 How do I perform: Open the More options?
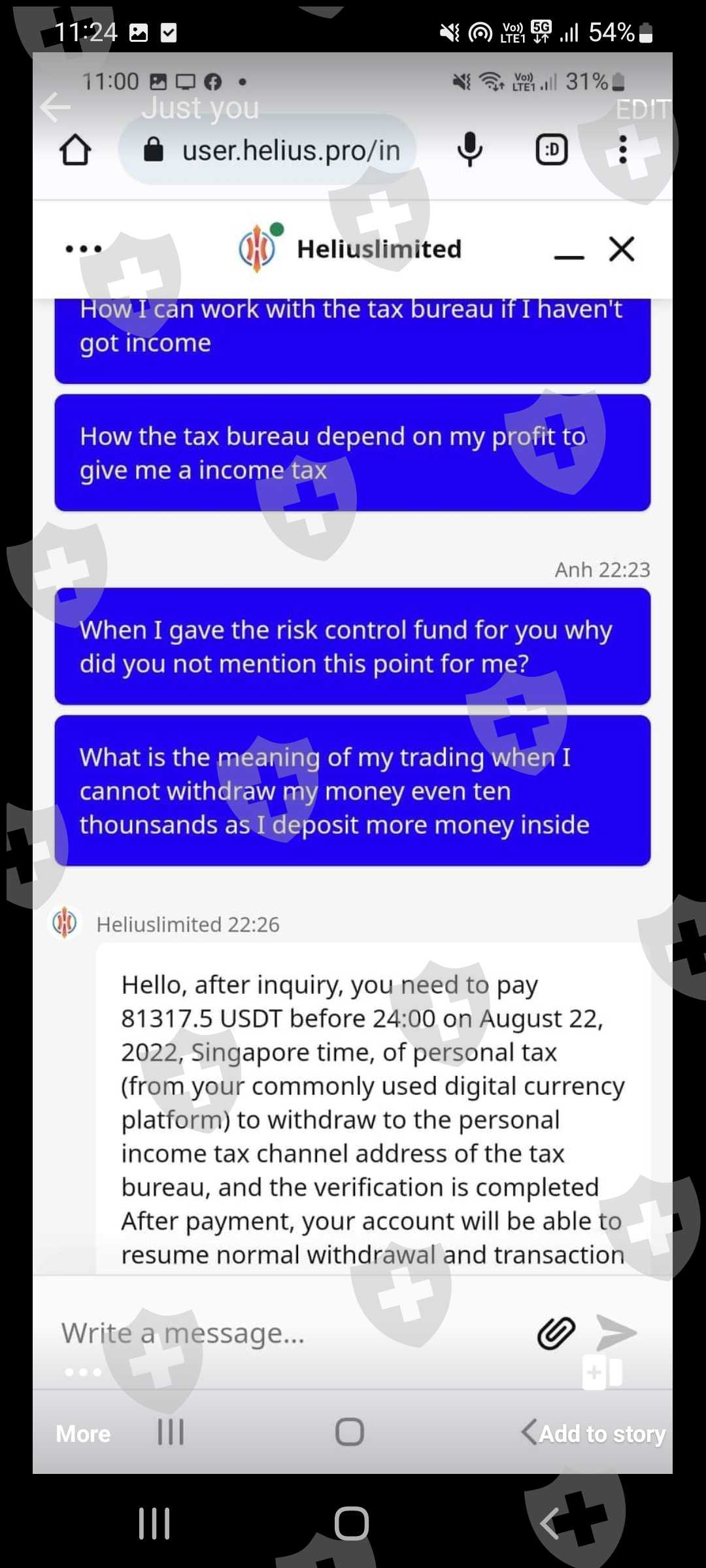pyautogui.click(x=83, y=1433)
